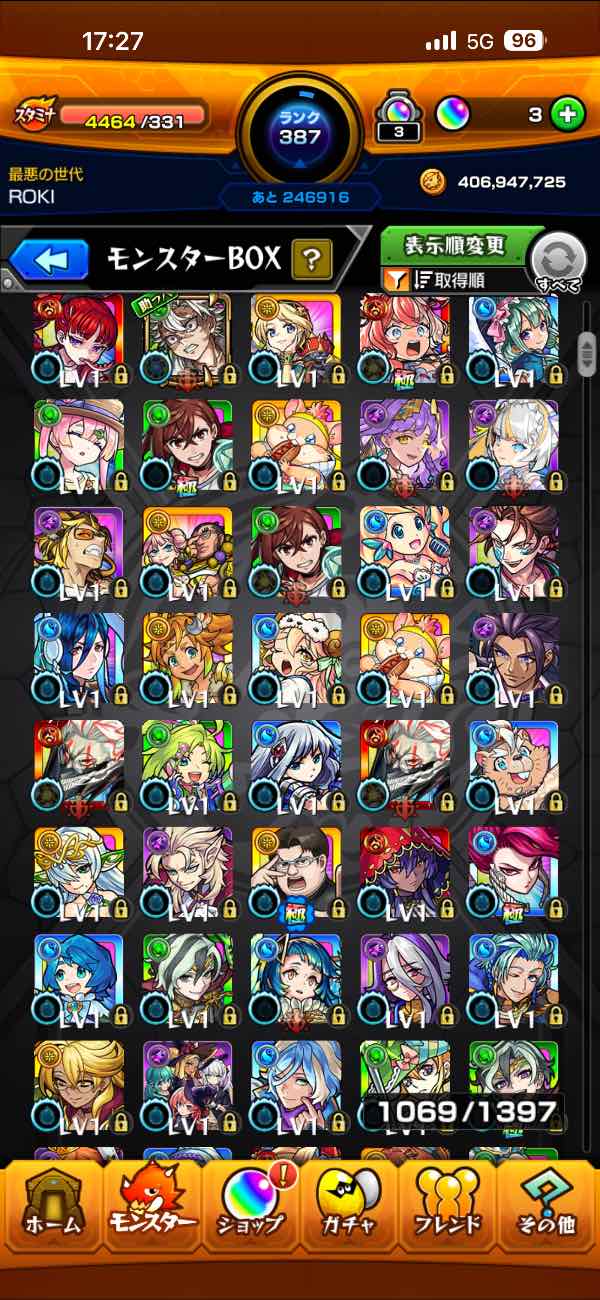This screenshot has width=600, height=1300.
Task: Tap the rank 387 circle badge
Action: [300, 130]
